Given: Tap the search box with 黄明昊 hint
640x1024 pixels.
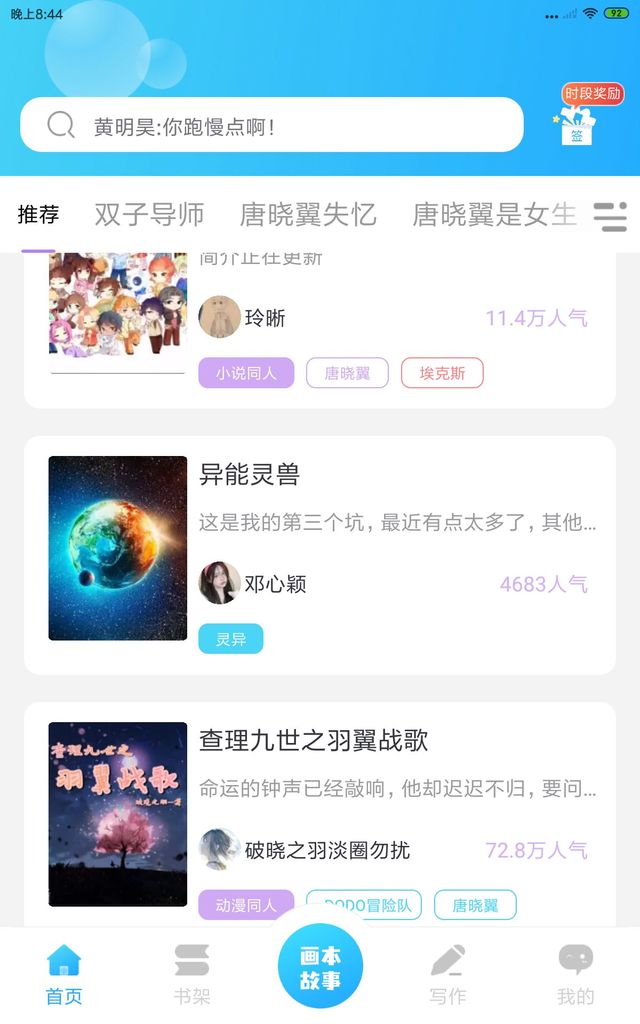Looking at the screenshot, I should tap(272, 125).
